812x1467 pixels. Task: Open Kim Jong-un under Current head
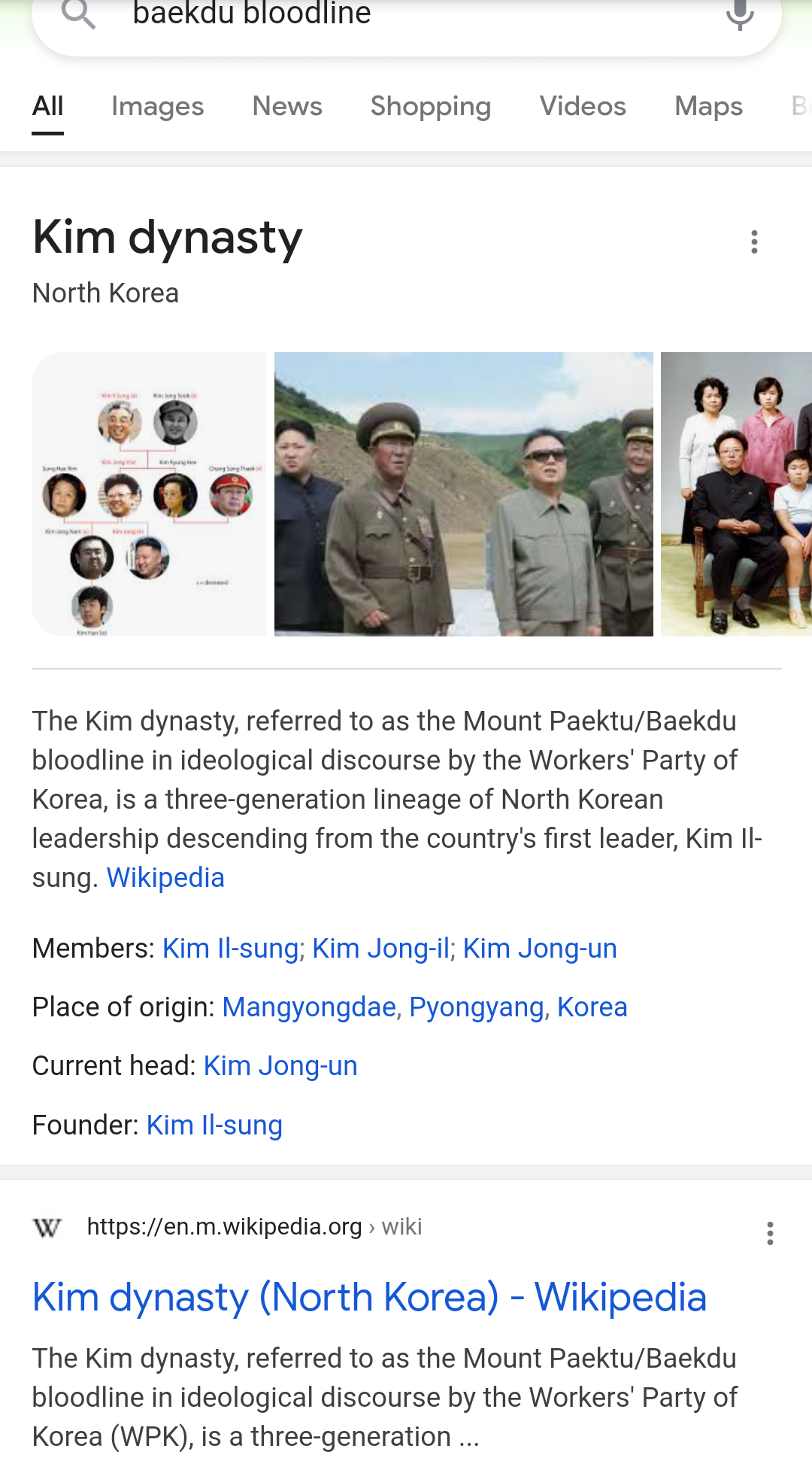click(280, 1066)
